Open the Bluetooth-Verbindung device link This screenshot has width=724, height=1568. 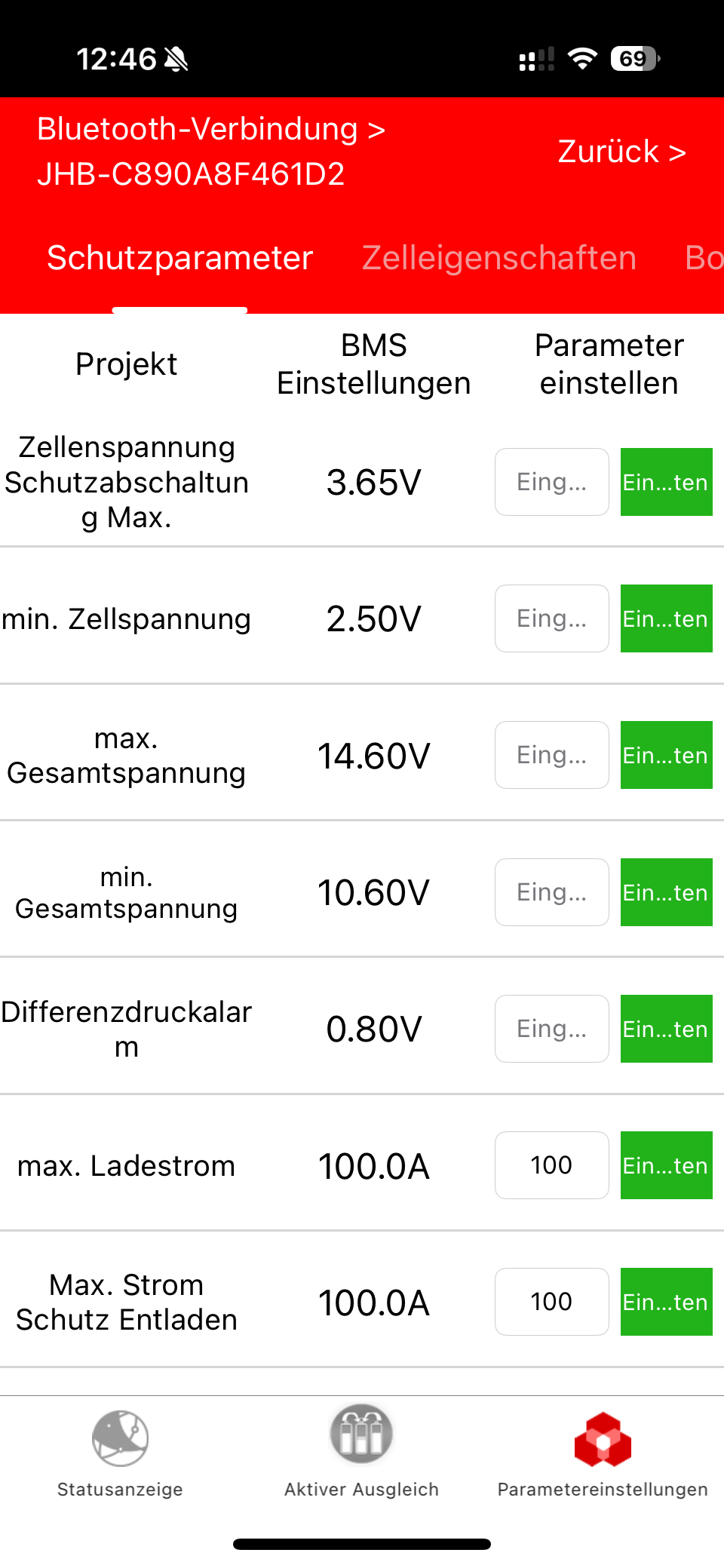[211, 152]
